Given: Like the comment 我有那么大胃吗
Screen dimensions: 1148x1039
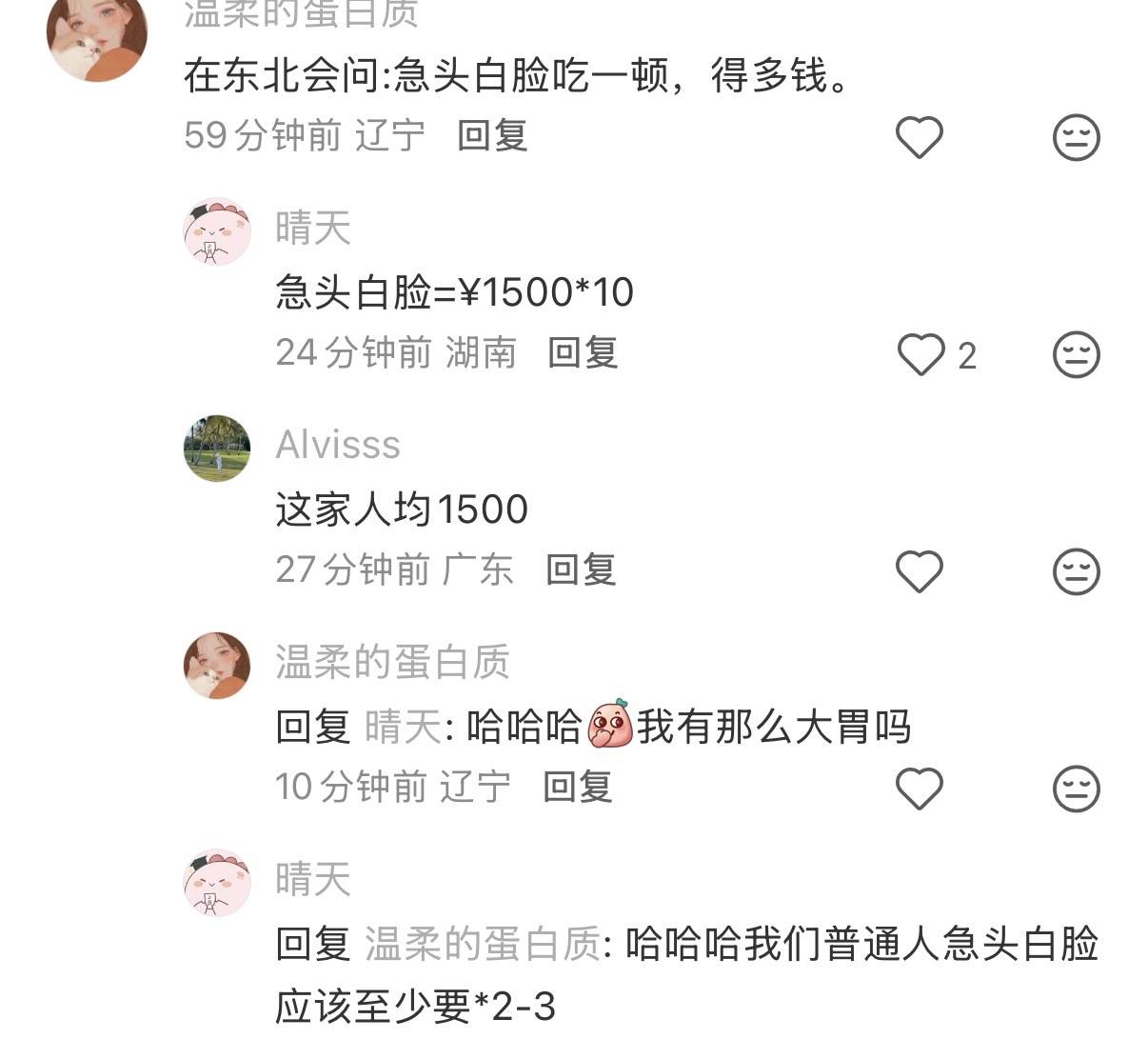Looking at the screenshot, I should (x=919, y=789).
